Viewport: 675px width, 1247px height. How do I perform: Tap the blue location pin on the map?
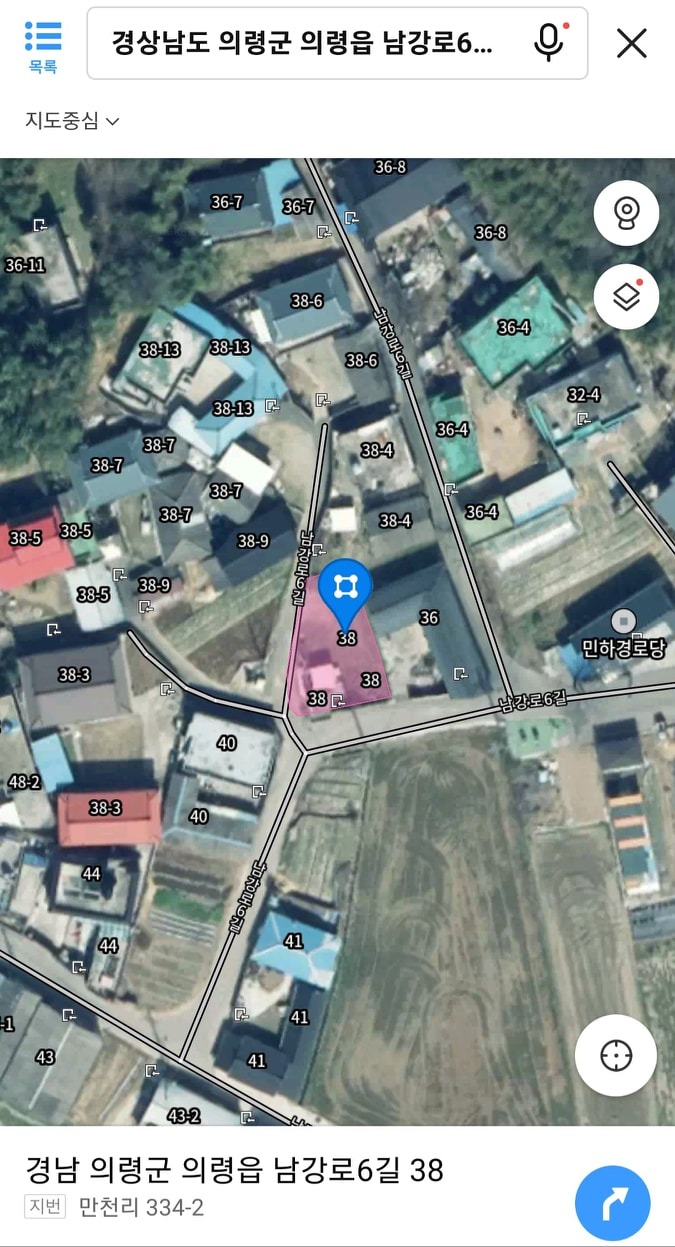point(346,590)
